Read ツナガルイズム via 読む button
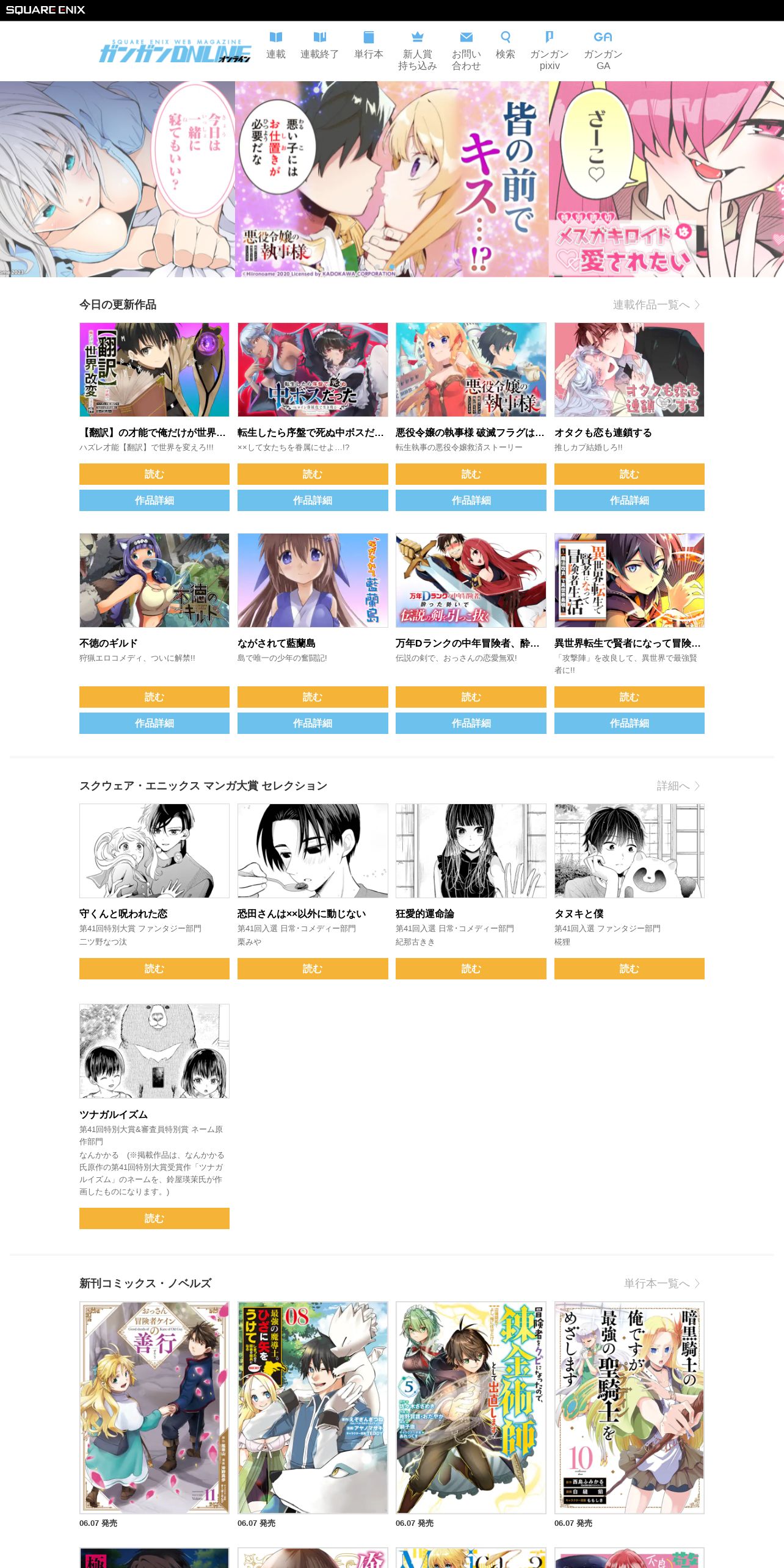784x1568 pixels. [154, 1218]
